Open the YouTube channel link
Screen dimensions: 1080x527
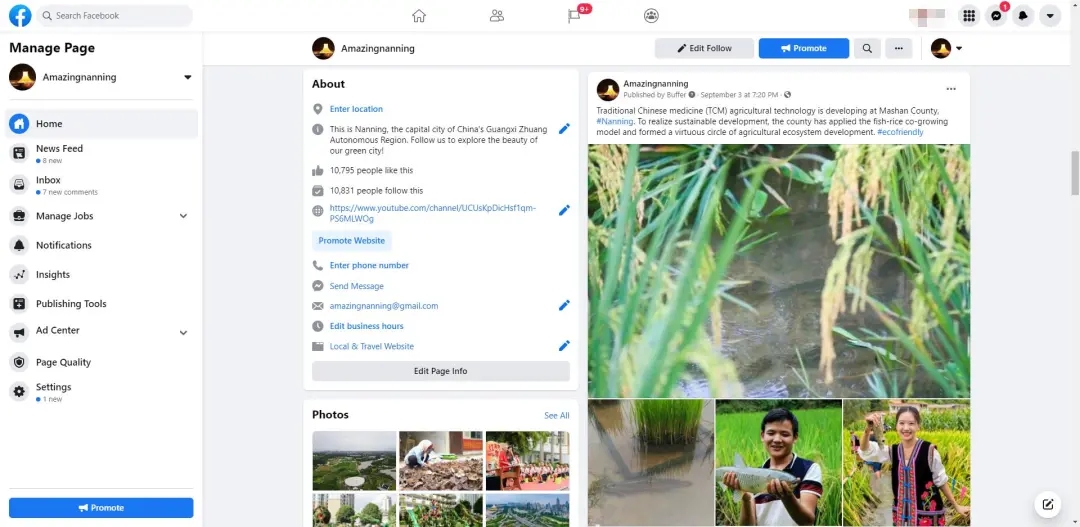tap(432, 212)
